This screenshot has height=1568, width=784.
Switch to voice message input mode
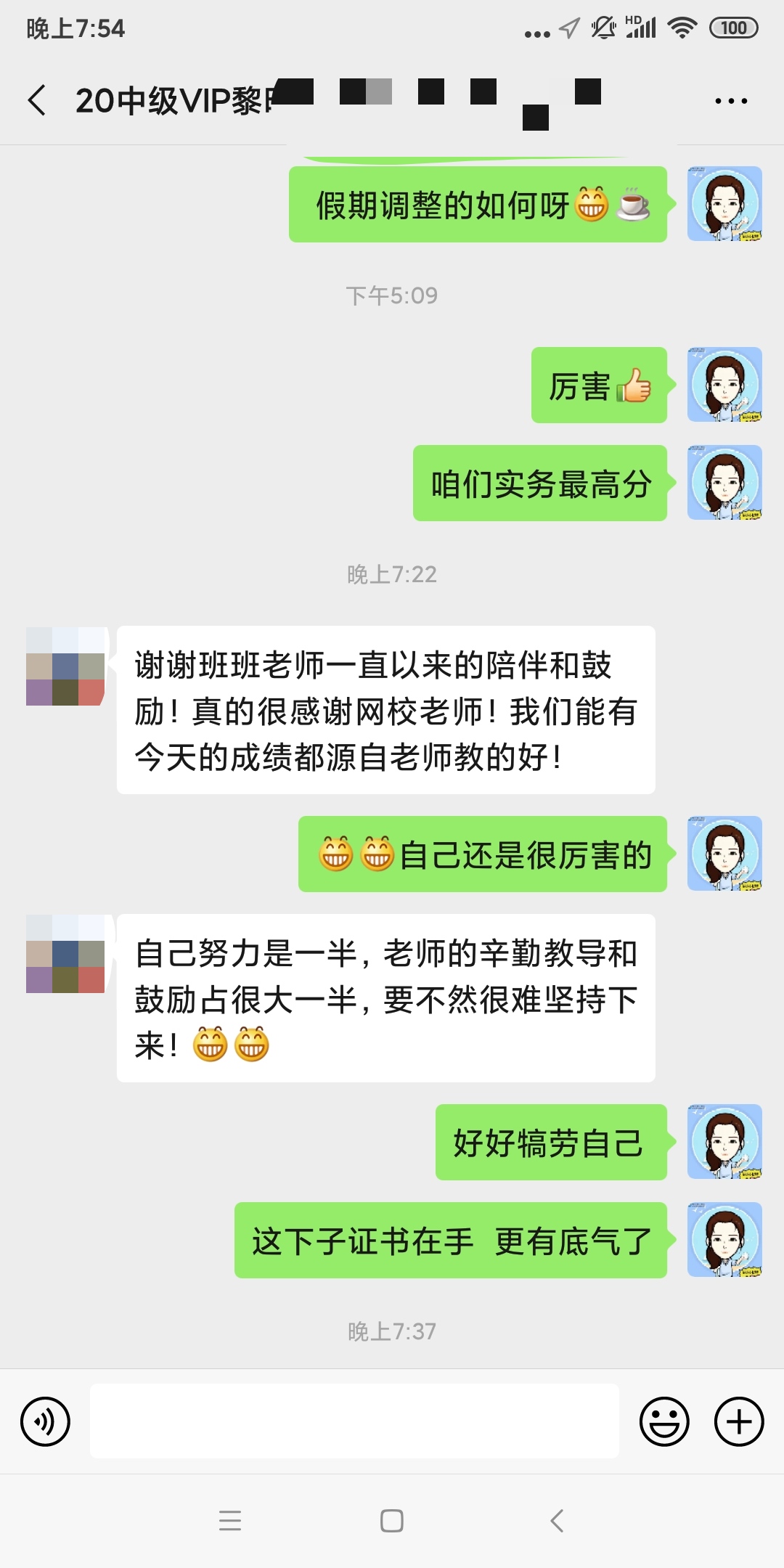point(45,1421)
